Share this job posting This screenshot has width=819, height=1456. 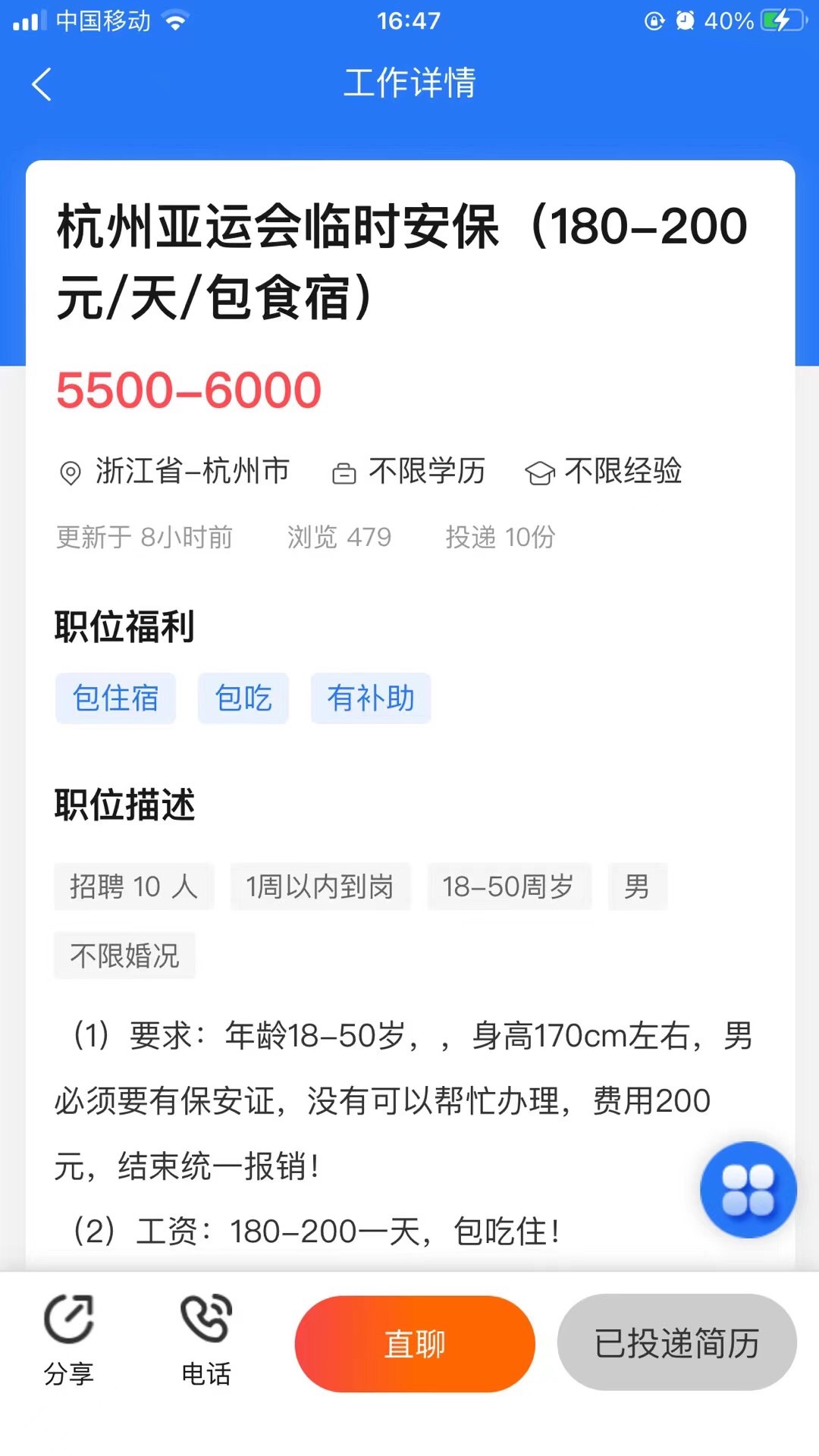pyautogui.click(x=68, y=1338)
